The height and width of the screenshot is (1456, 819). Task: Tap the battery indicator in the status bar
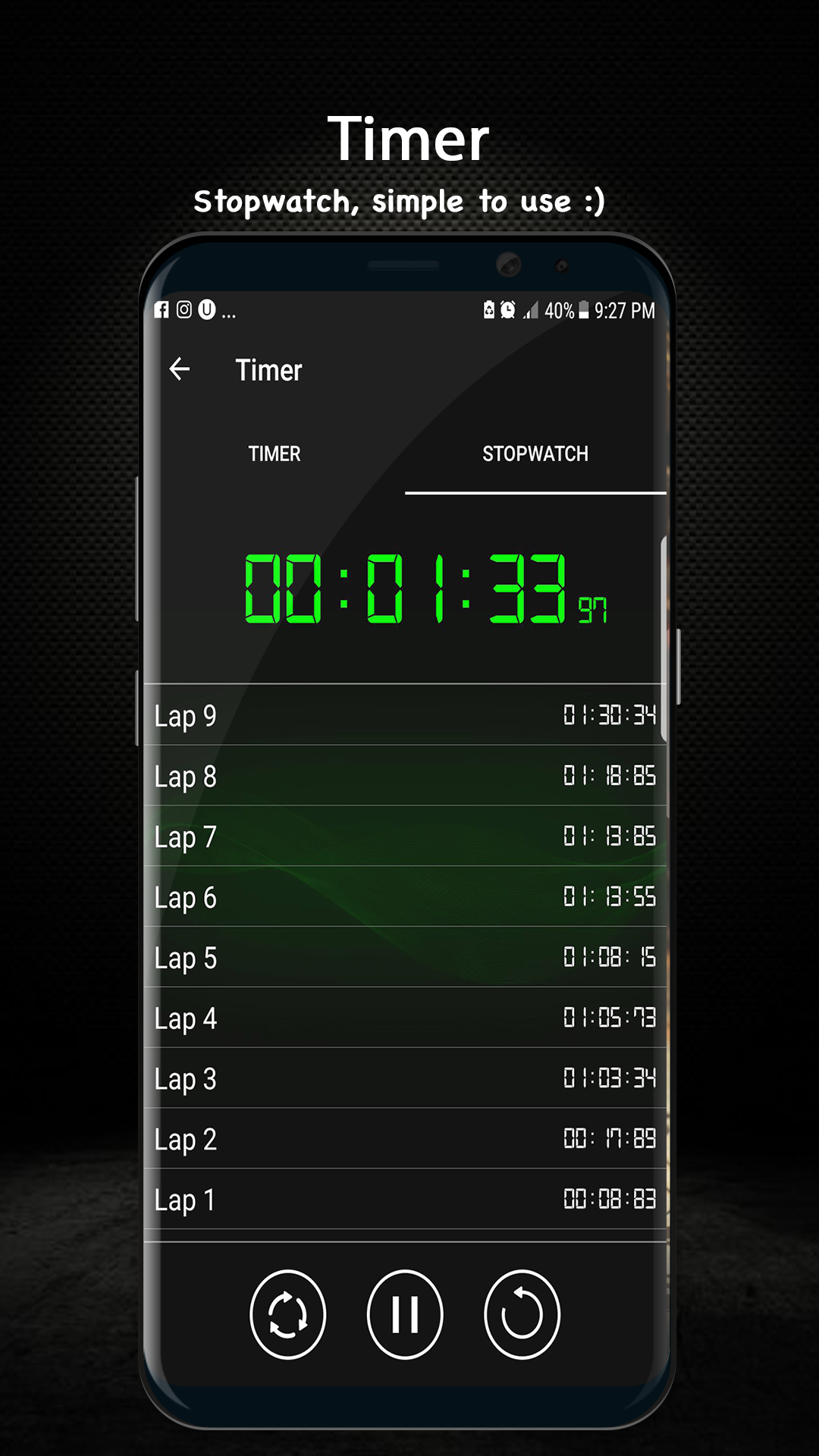(x=585, y=311)
